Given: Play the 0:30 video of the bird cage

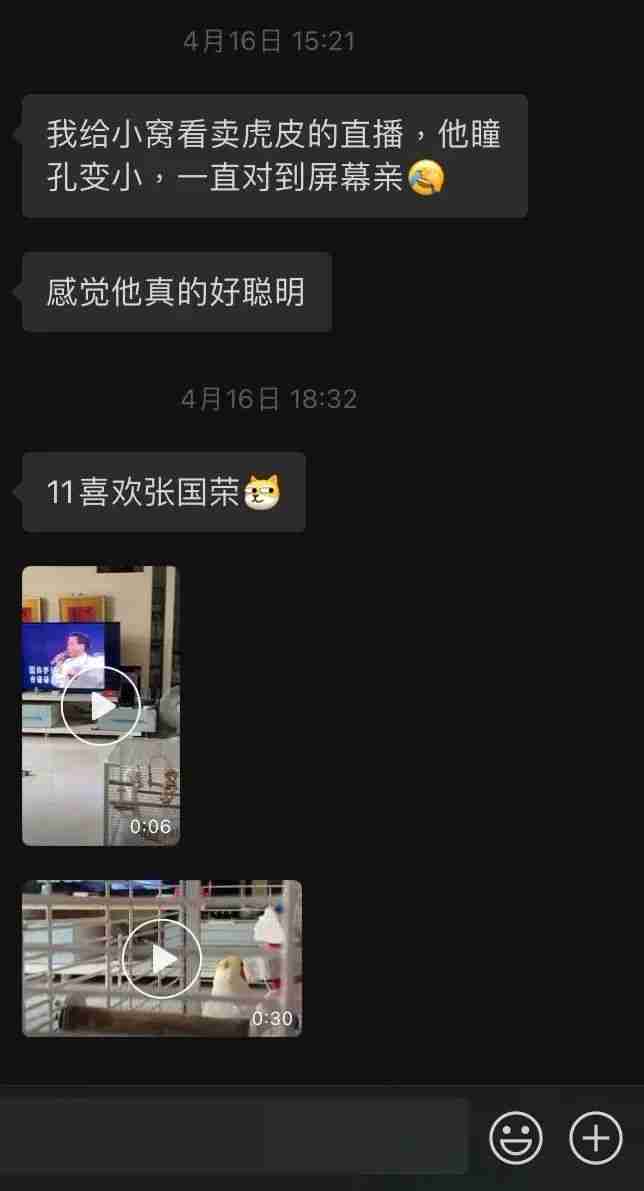Looking at the screenshot, I should (x=161, y=958).
